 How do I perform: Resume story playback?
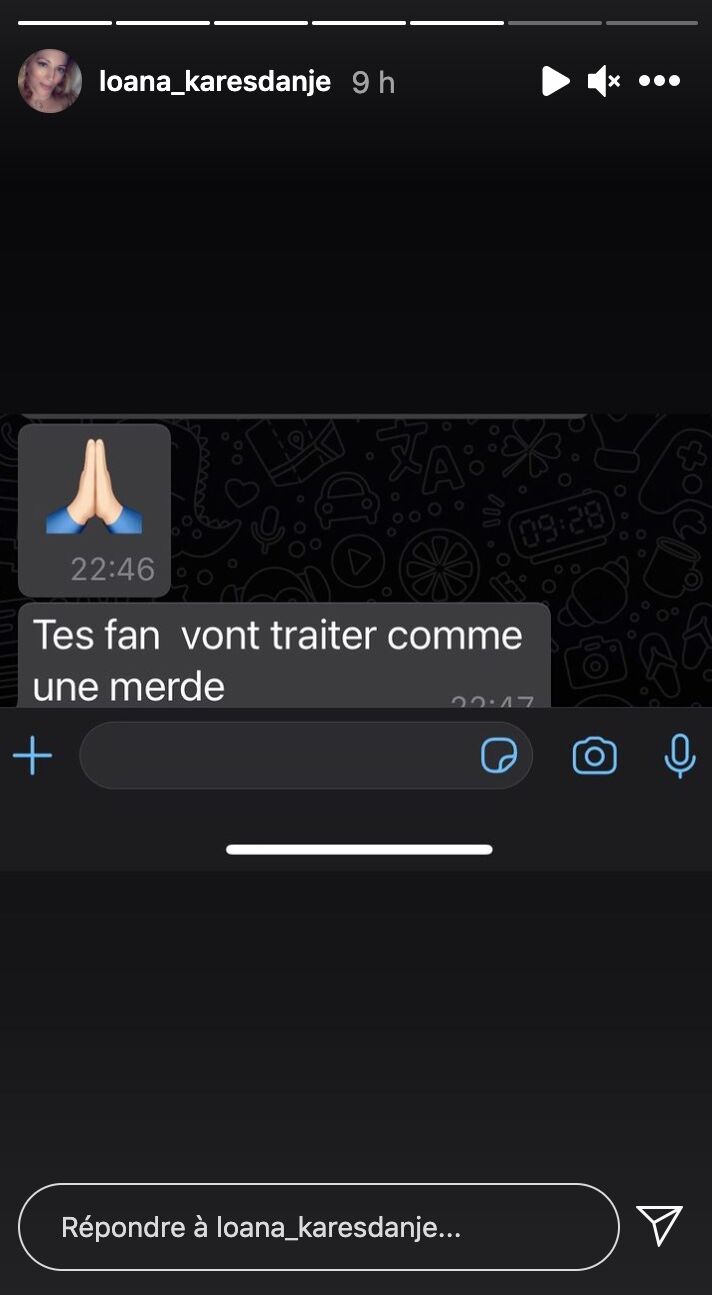pyautogui.click(x=555, y=81)
